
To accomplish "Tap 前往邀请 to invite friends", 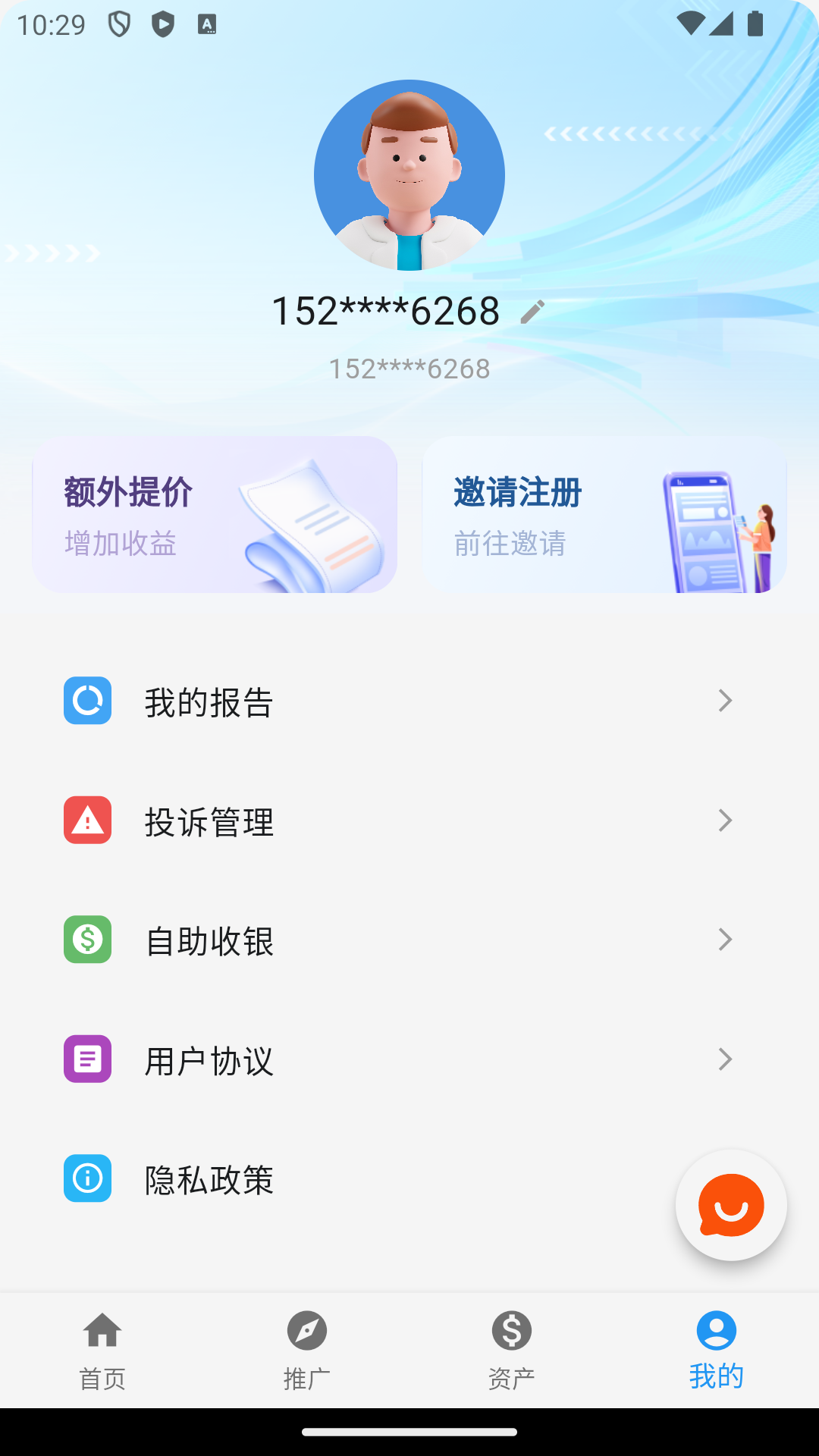I will pos(511,542).
